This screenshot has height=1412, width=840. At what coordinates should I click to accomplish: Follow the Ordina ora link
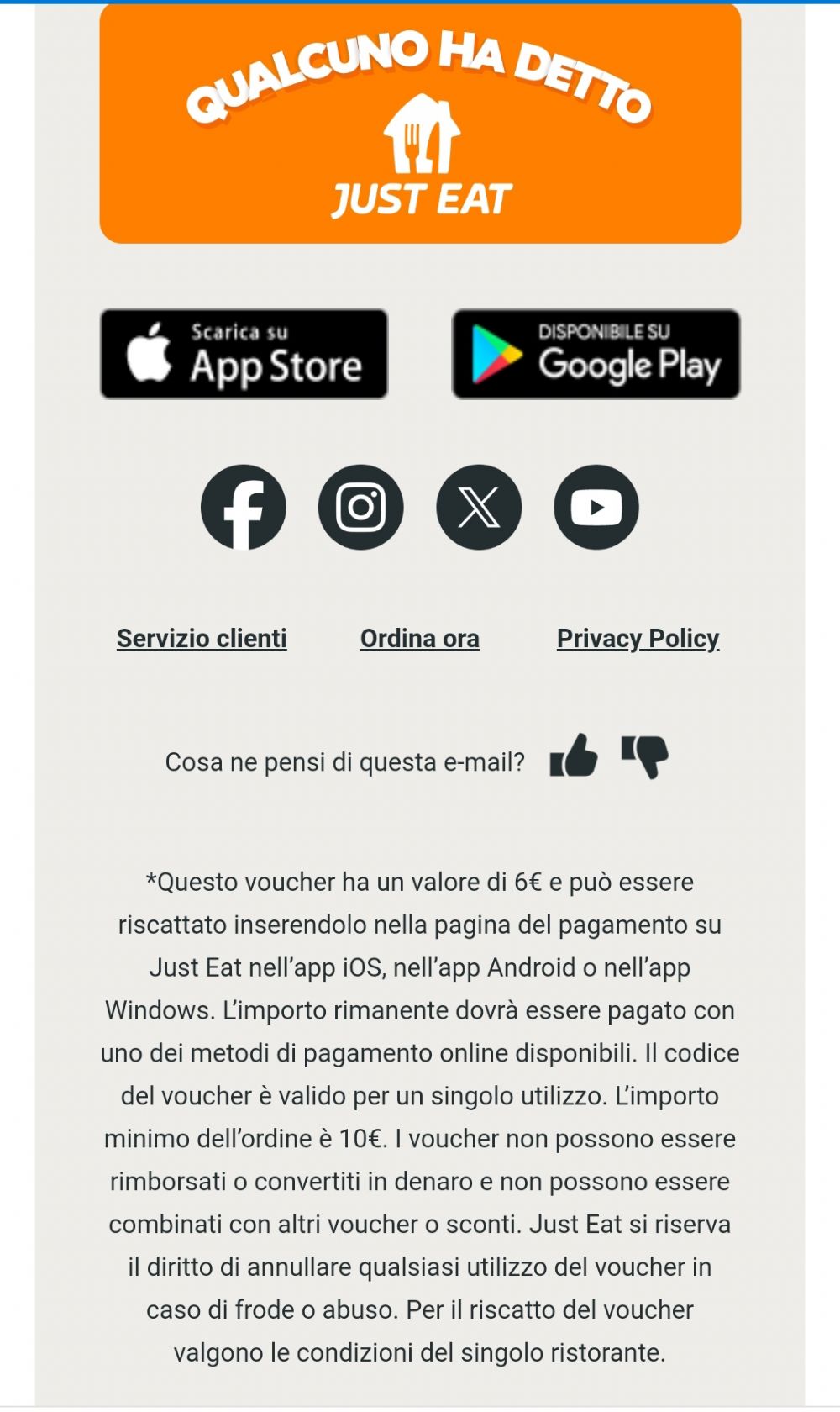point(420,639)
